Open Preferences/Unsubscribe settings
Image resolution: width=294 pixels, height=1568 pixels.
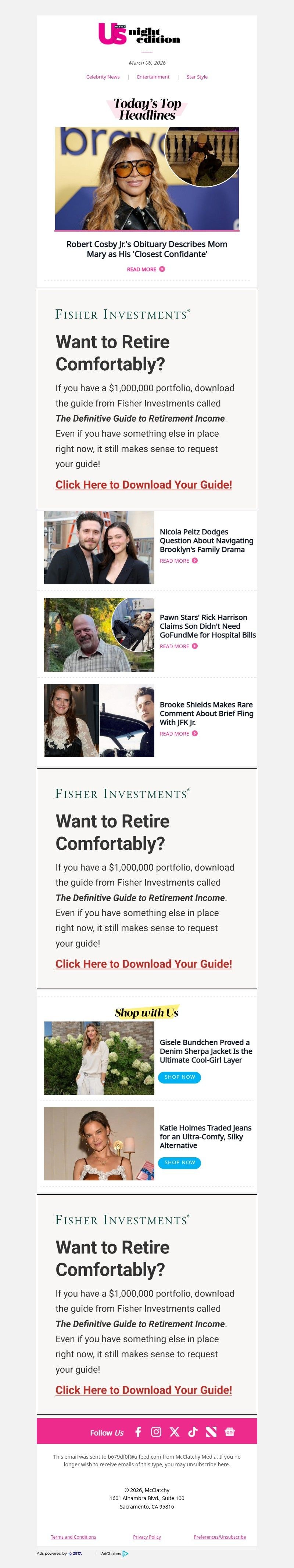tap(220, 1537)
